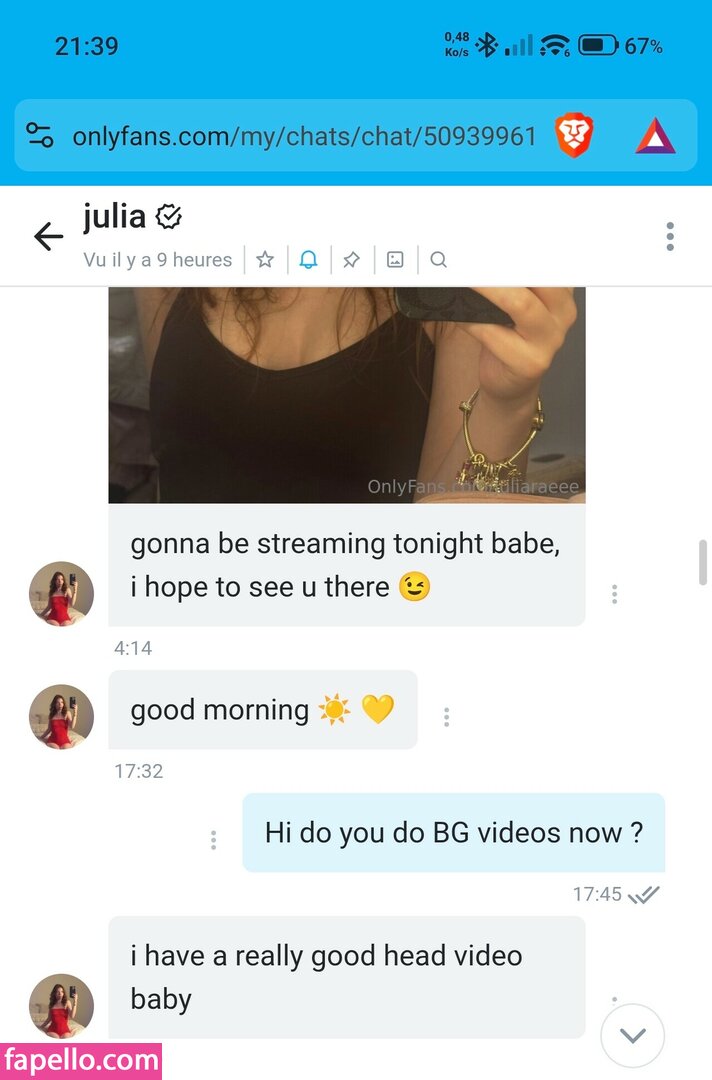Open julia's profile from the header name
Screen dimensions: 712x1080
[115, 216]
